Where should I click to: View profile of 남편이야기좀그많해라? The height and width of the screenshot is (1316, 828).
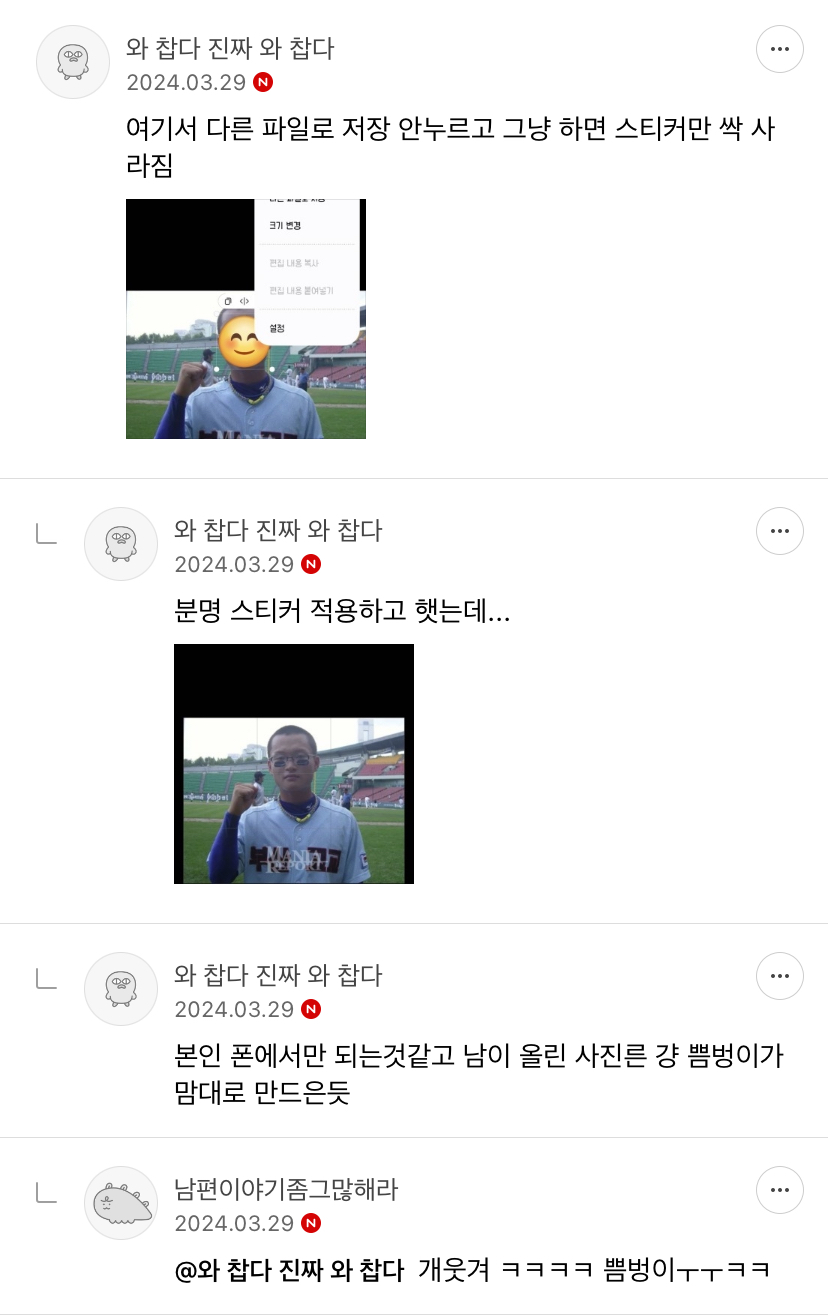pyautogui.click(x=285, y=1190)
